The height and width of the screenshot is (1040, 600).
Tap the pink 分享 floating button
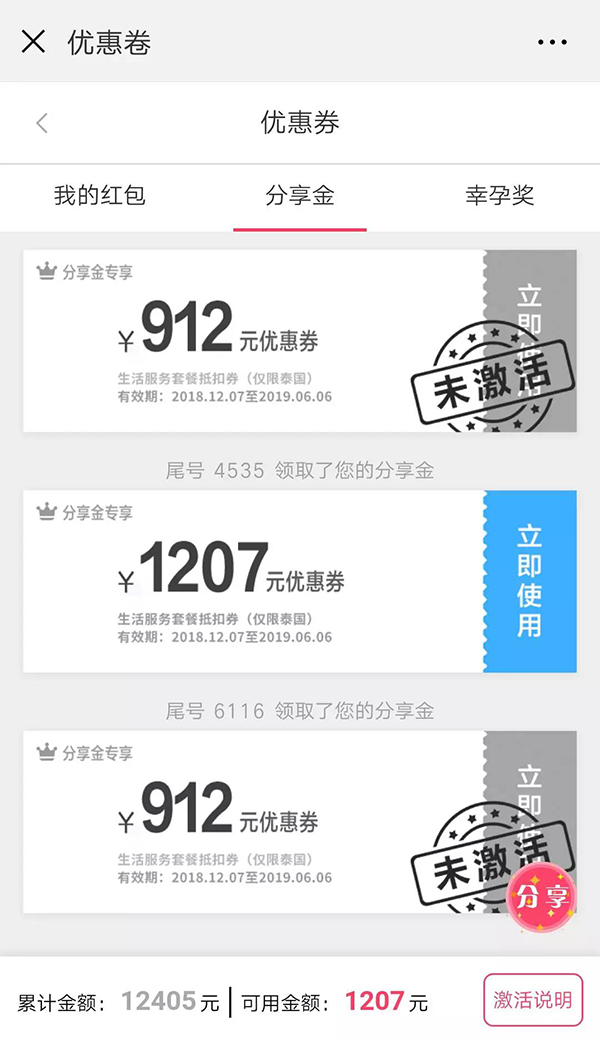(x=542, y=898)
